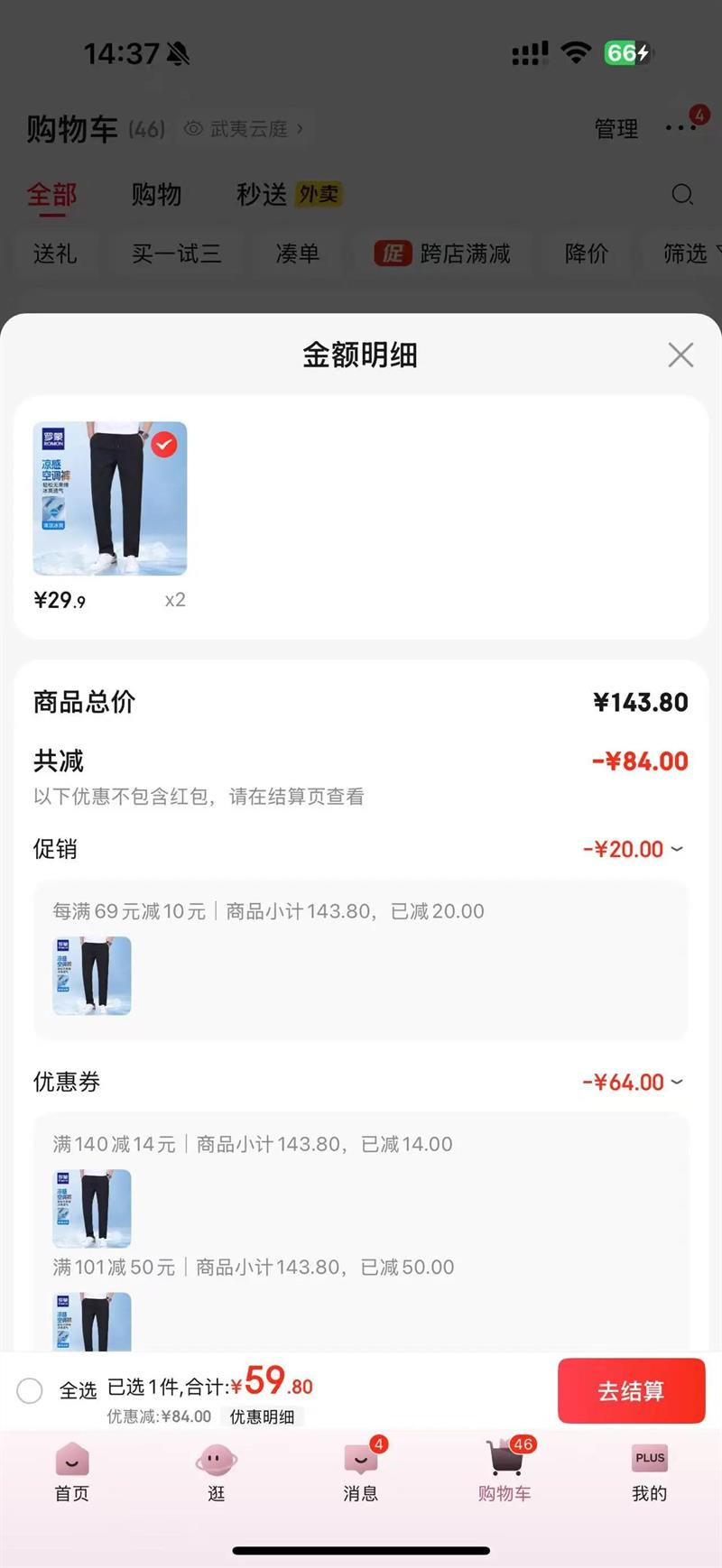Collapse the 促销 discount section
Image resolution: width=722 pixels, height=1568 pixels.
click(x=677, y=849)
